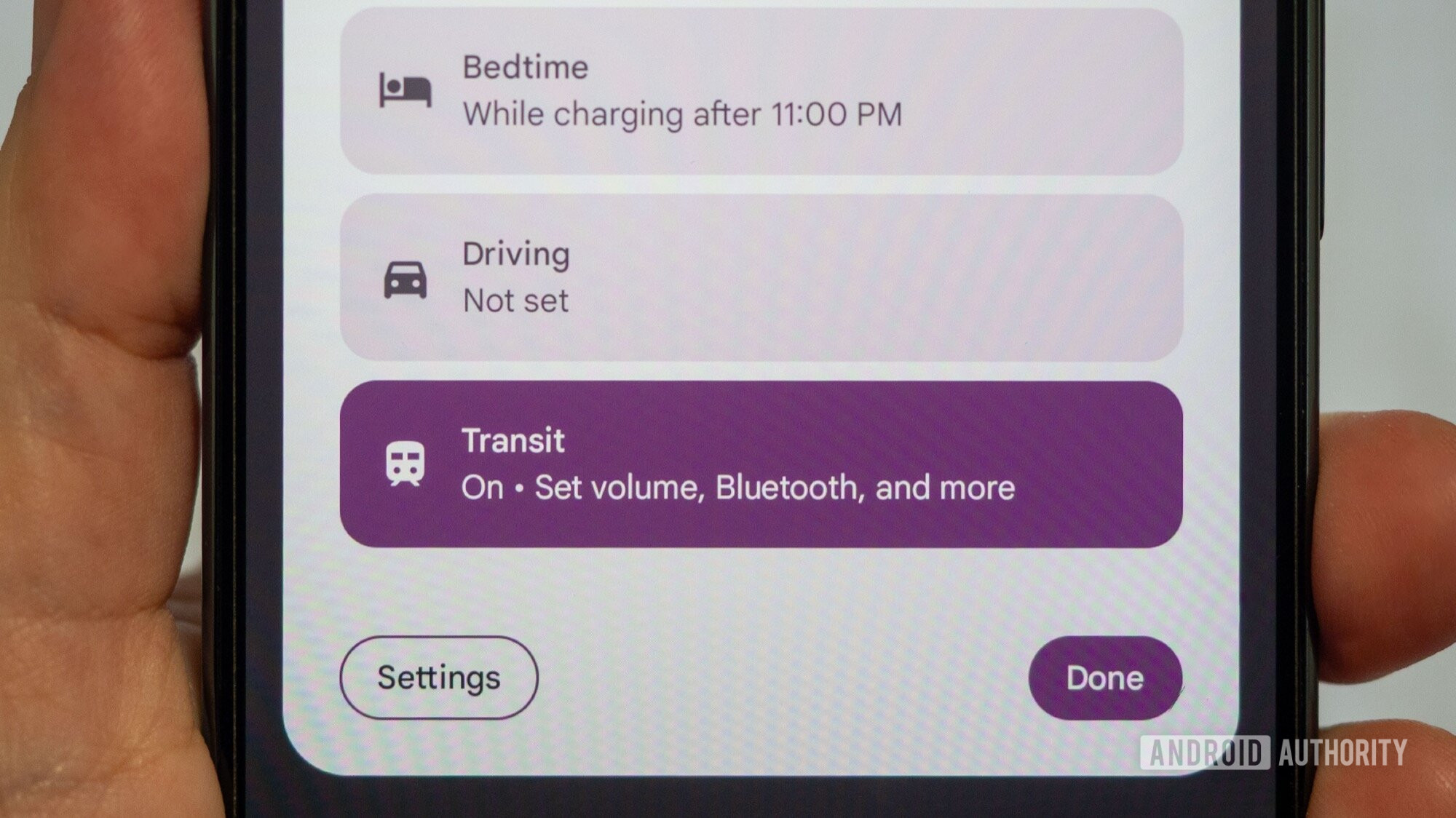The height and width of the screenshot is (818, 1456).
Task: Select the Driving mode card
Action: point(761,277)
